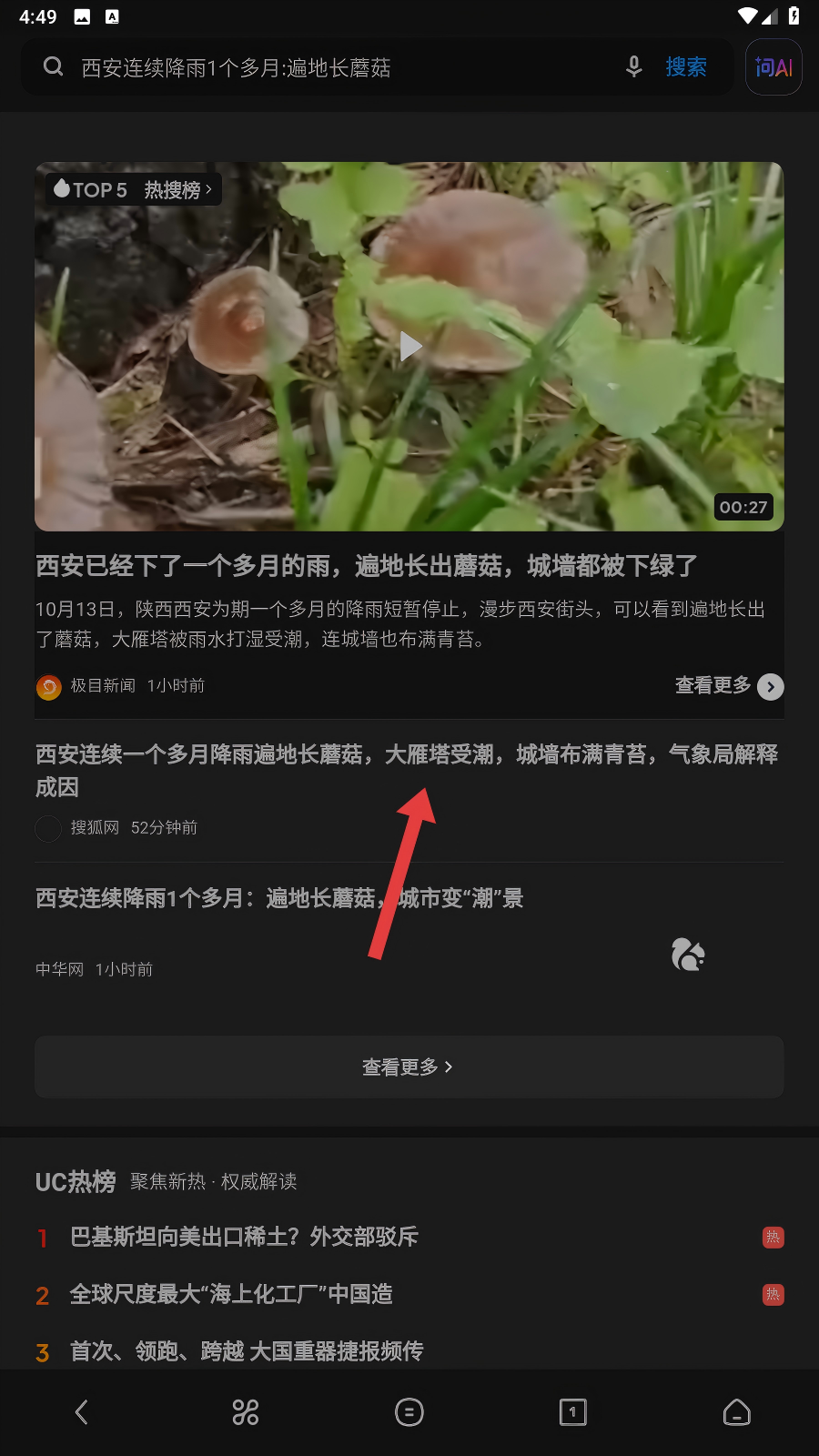Image resolution: width=819 pixels, height=1456 pixels.
Task: Open the 中华网 article about the city's damp scenery
Action: click(x=279, y=899)
